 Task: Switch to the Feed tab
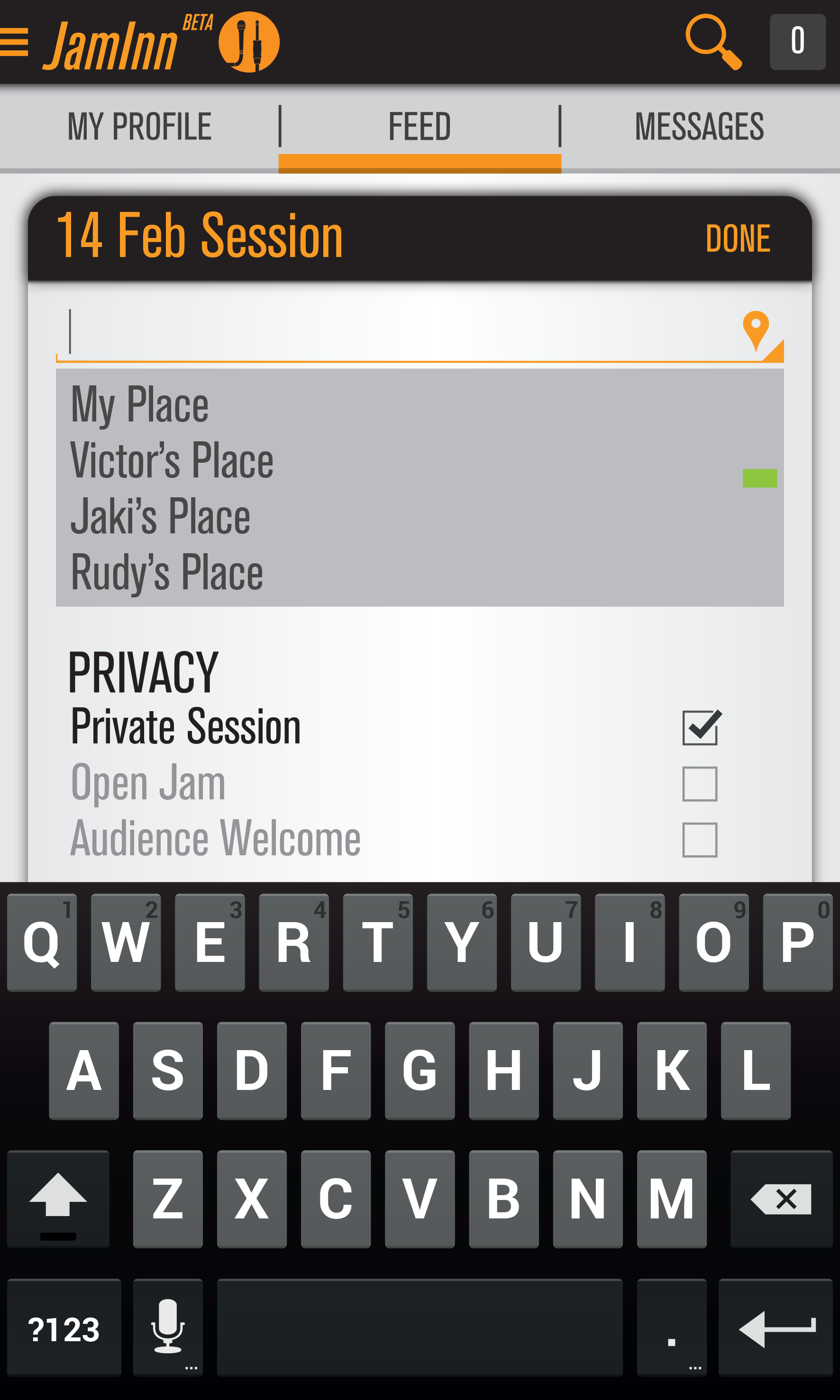(x=420, y=127)
